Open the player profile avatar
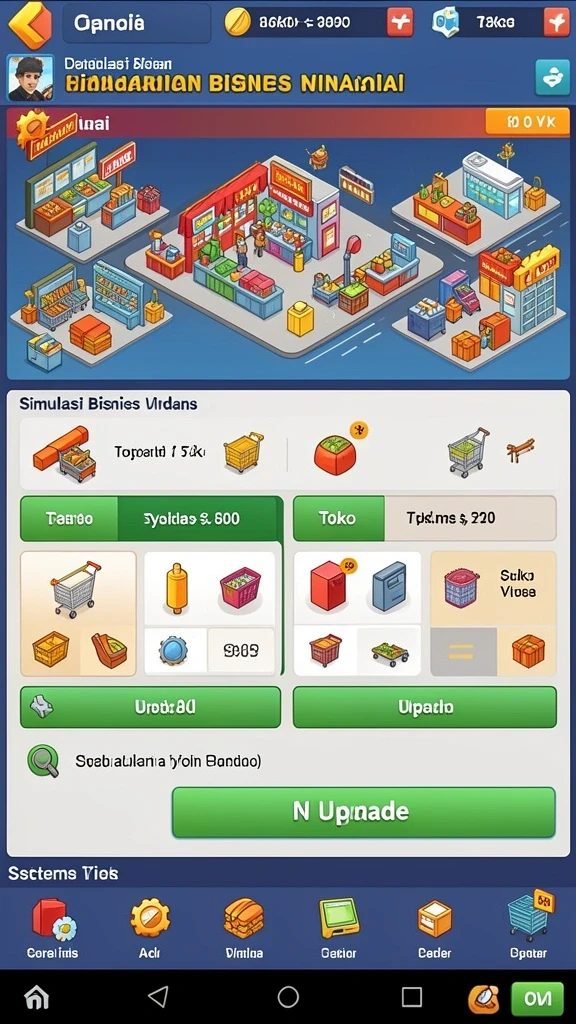This screenshot has width=576, height=1024. click(30, 78)
